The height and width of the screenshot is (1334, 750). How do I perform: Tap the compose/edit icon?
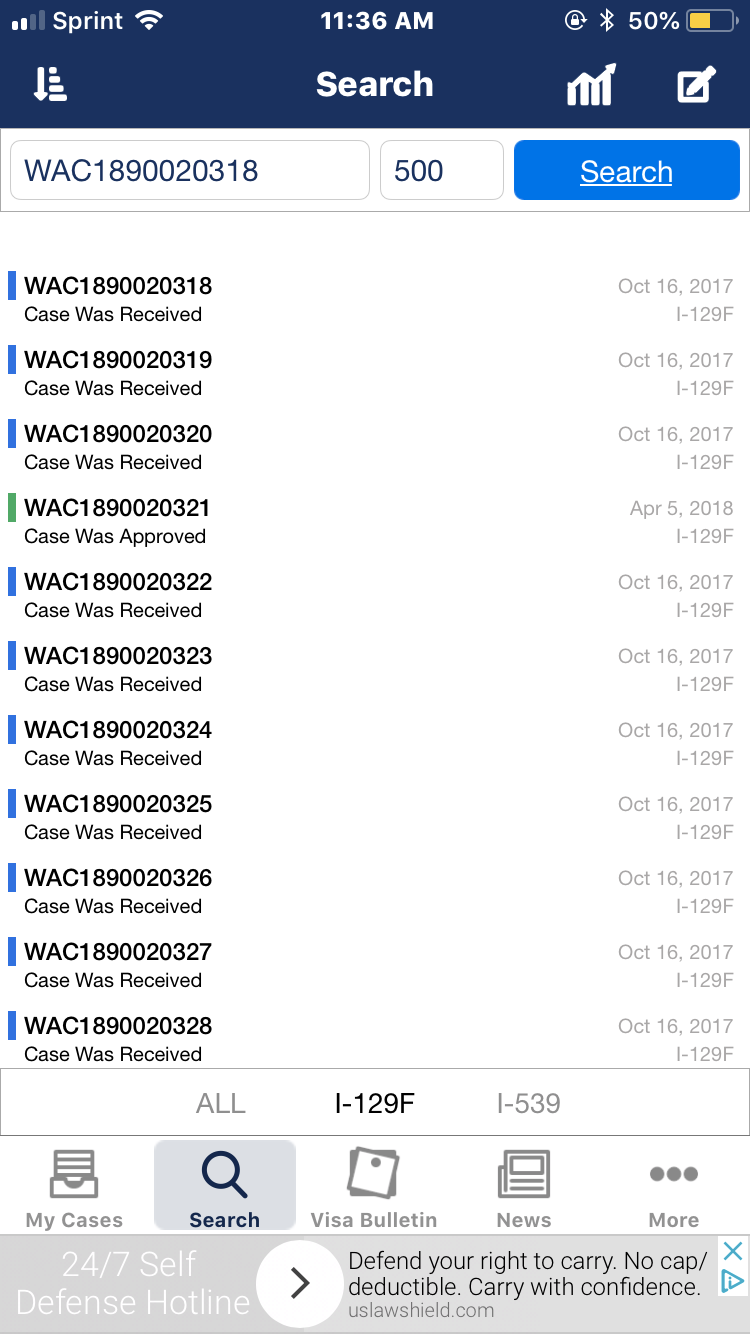point(697,85)
